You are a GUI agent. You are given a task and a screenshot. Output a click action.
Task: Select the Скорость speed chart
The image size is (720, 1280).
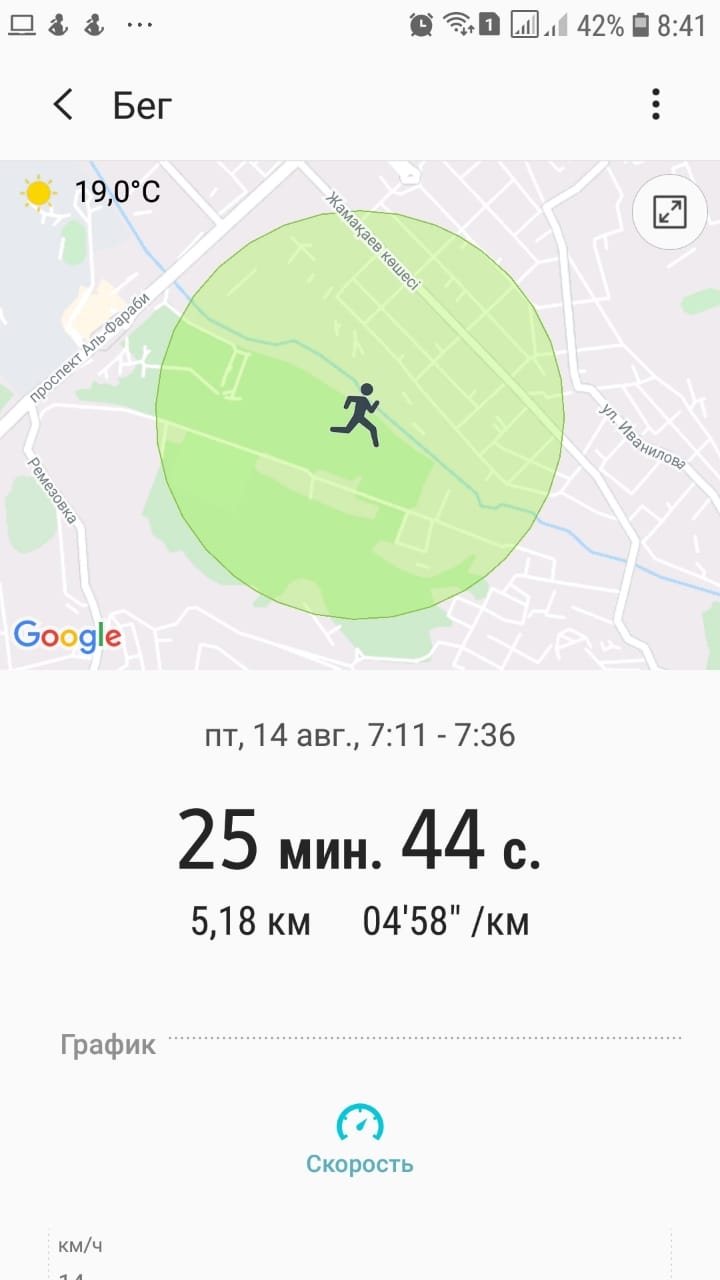pos(359,1140)
